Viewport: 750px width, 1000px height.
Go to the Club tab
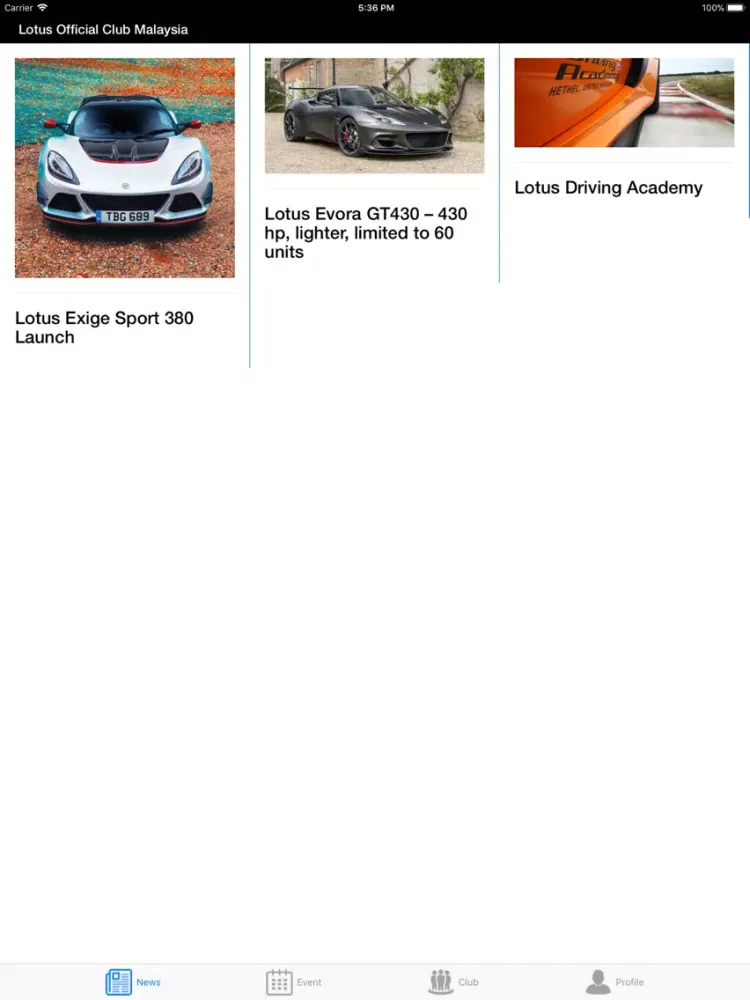point(453,982)
